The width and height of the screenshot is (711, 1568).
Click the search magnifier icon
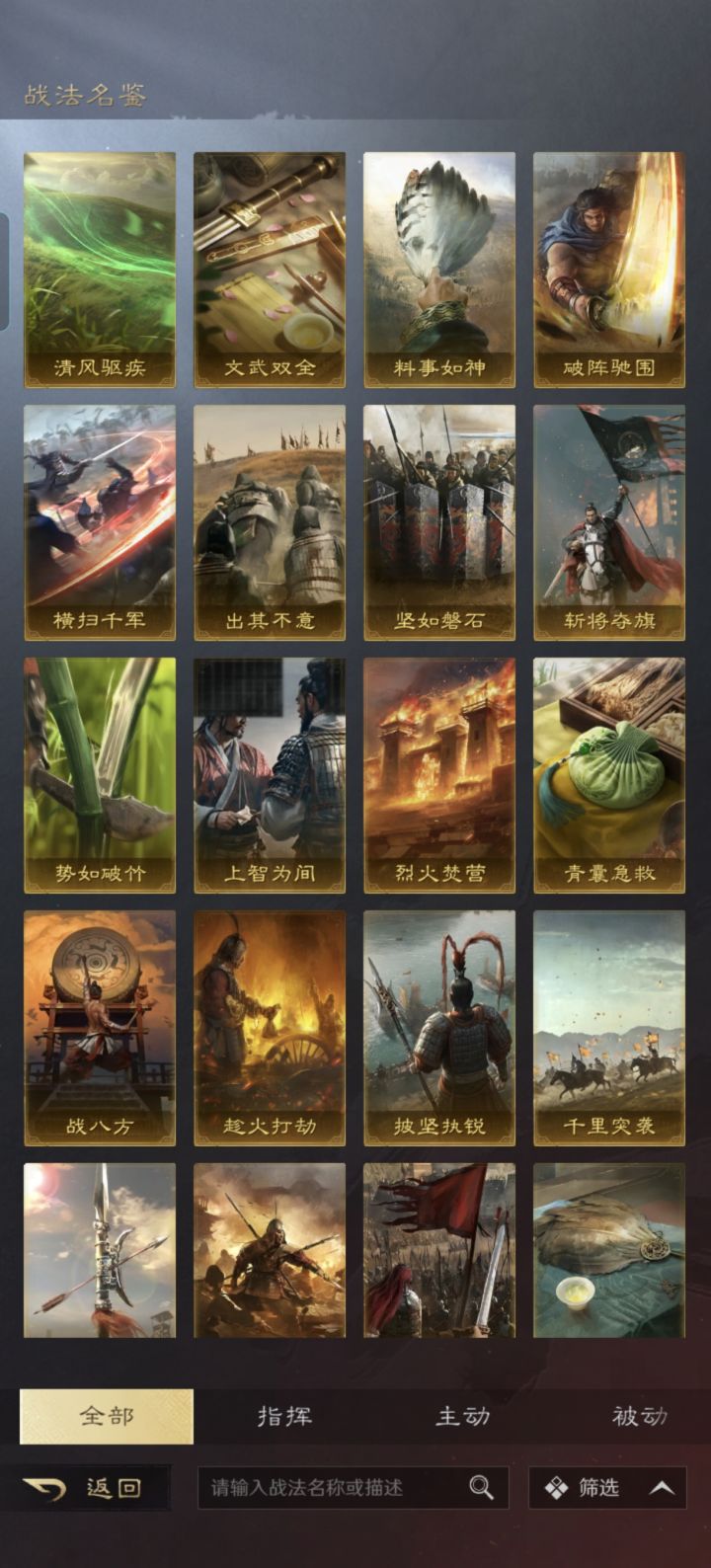(x=481, y=1487)
